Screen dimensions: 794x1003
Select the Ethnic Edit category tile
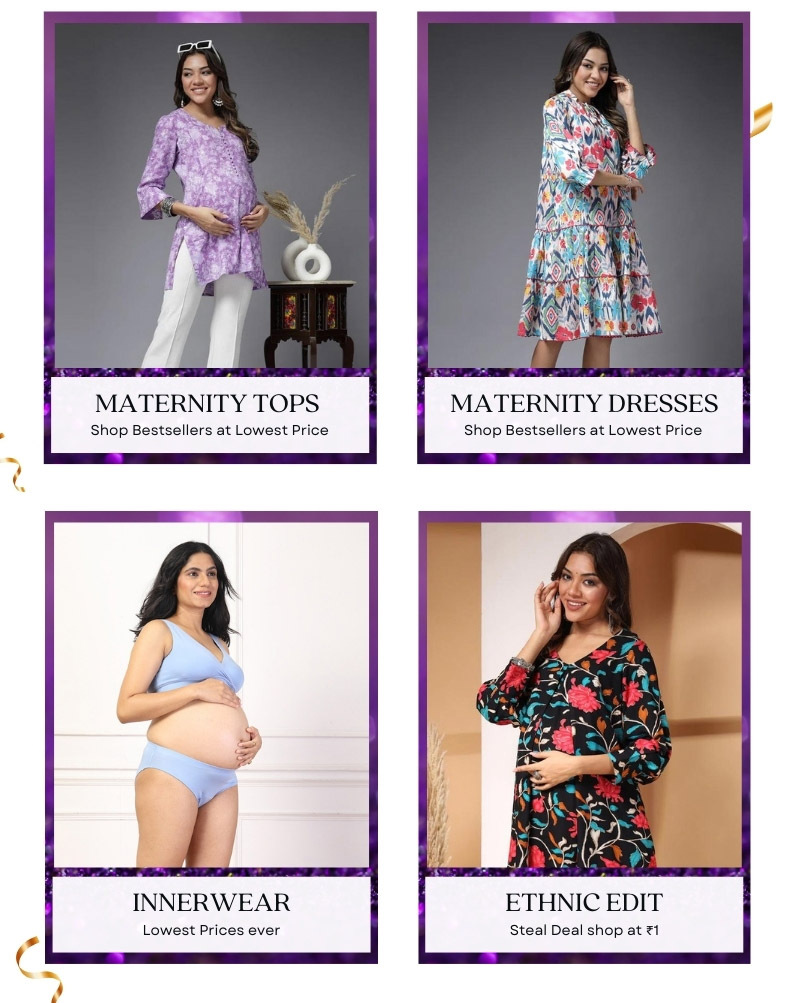[x=584, y=737]
